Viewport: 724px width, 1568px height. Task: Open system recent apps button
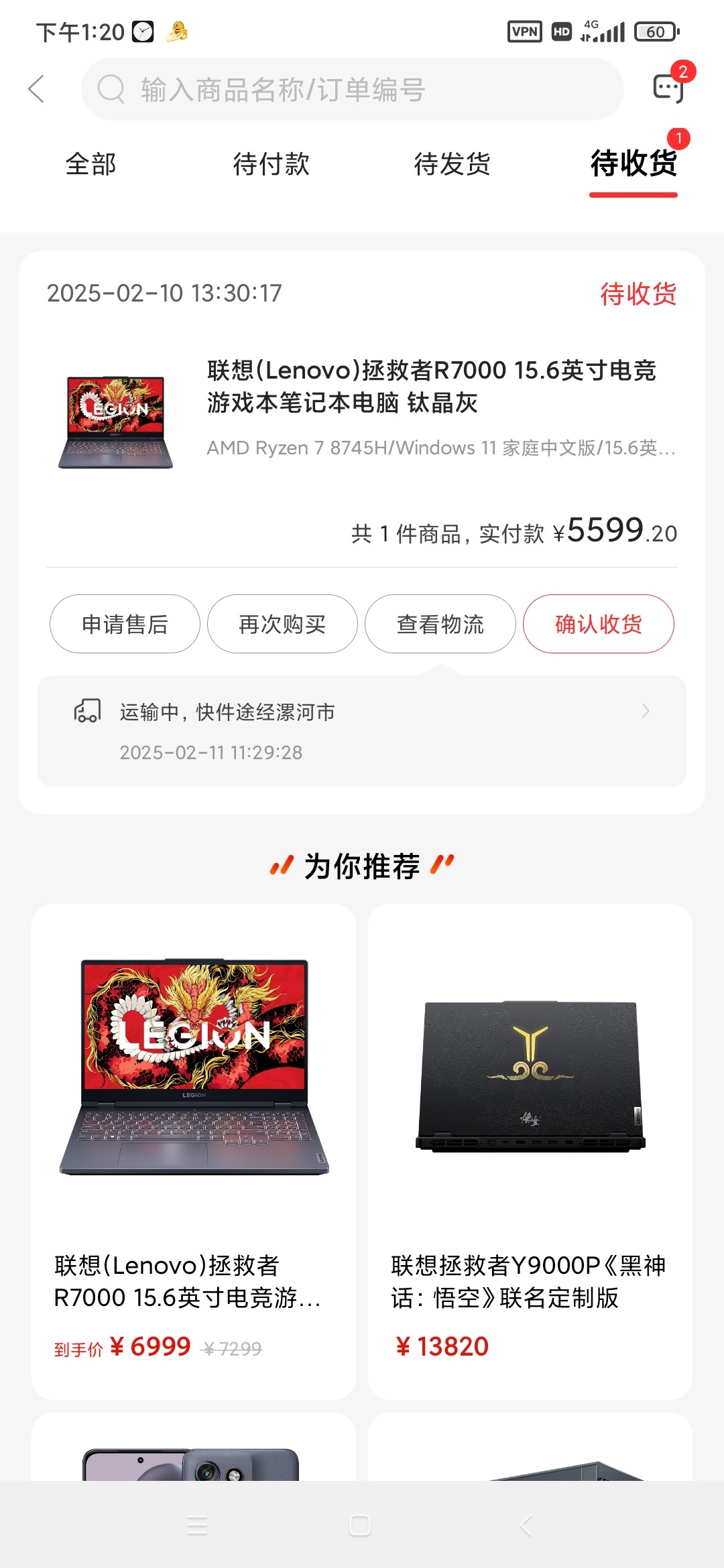[x=197, y=1526]
